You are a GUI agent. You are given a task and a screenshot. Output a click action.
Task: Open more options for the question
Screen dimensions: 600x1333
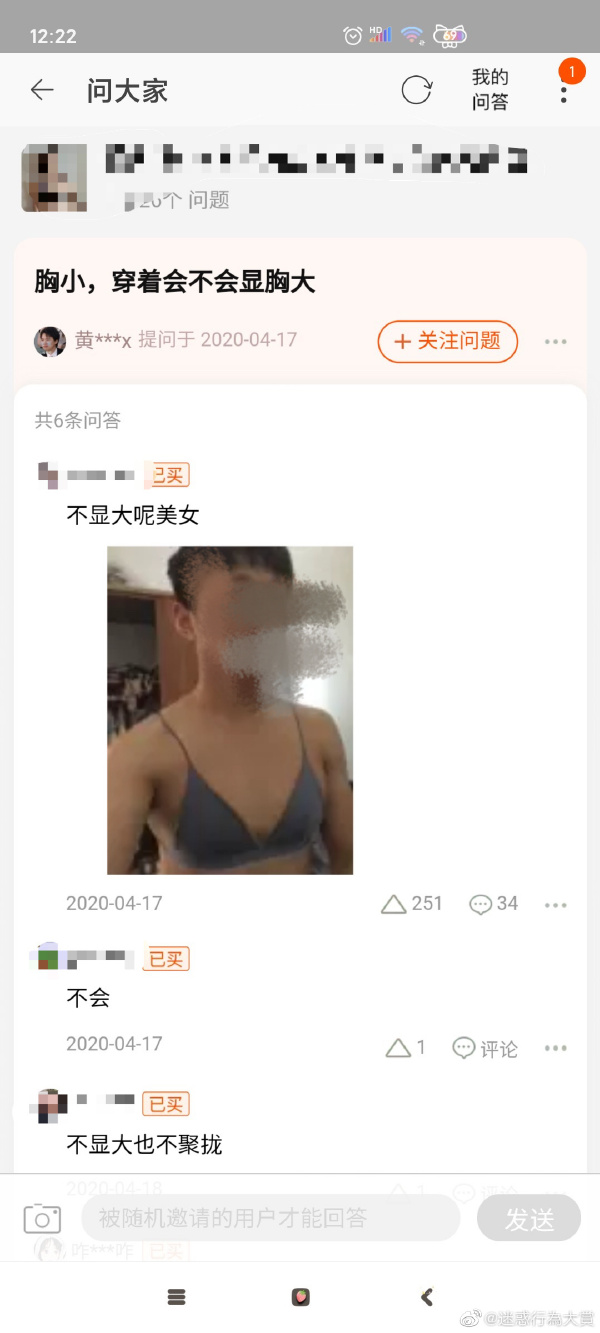(x=556, y=342)
